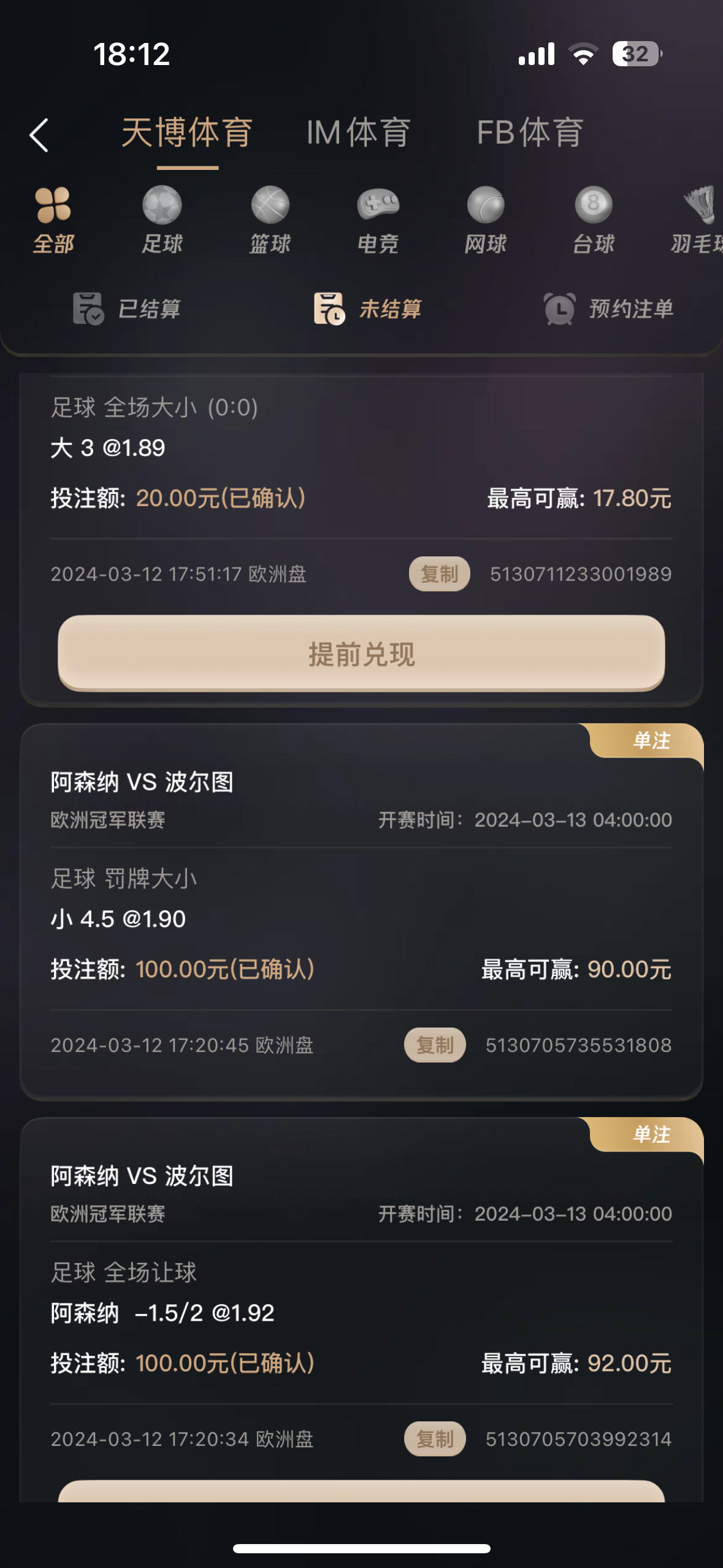Switch to the IM体育 tab
The height and width of the screenshot is (1568, 723).
[358, 133]
